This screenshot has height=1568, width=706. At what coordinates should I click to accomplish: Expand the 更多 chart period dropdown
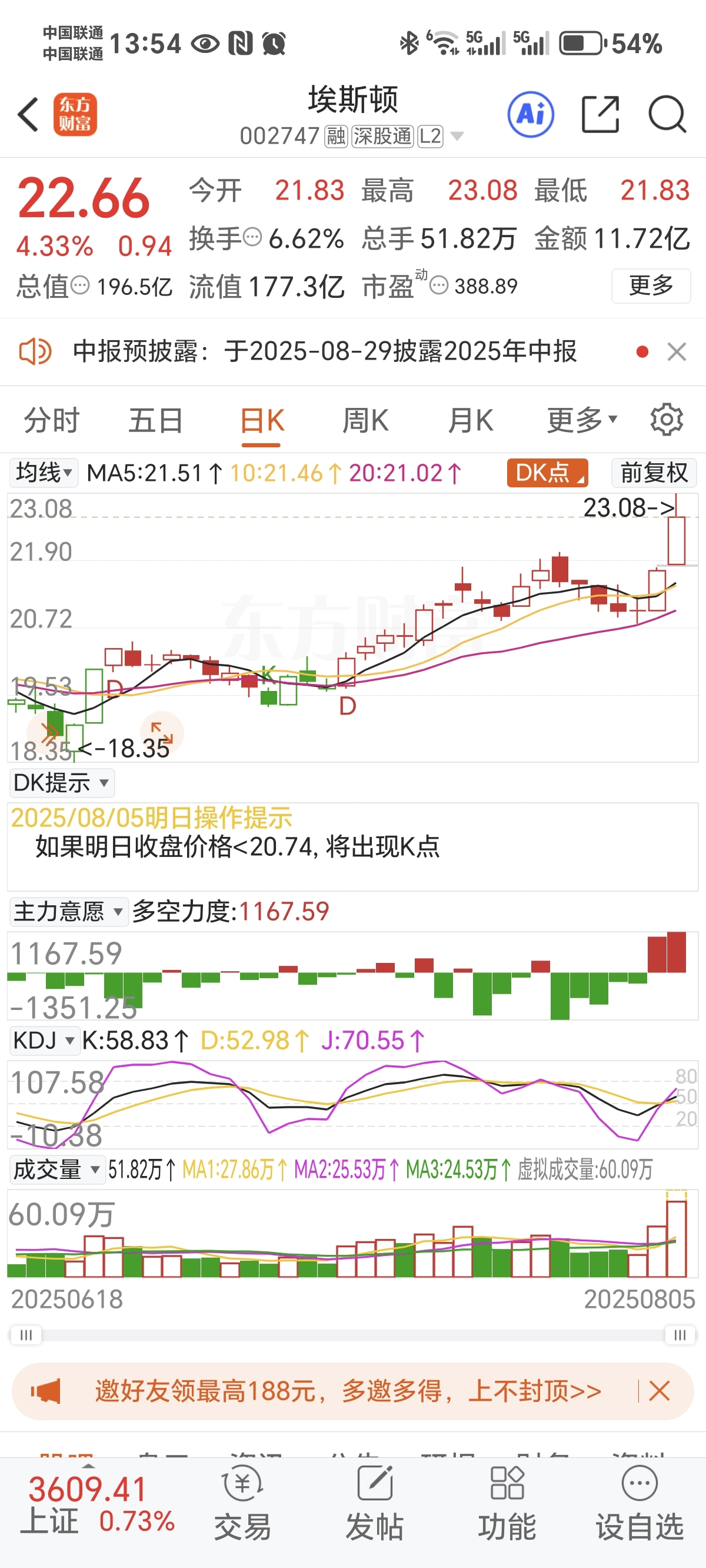tap(582, 421)
